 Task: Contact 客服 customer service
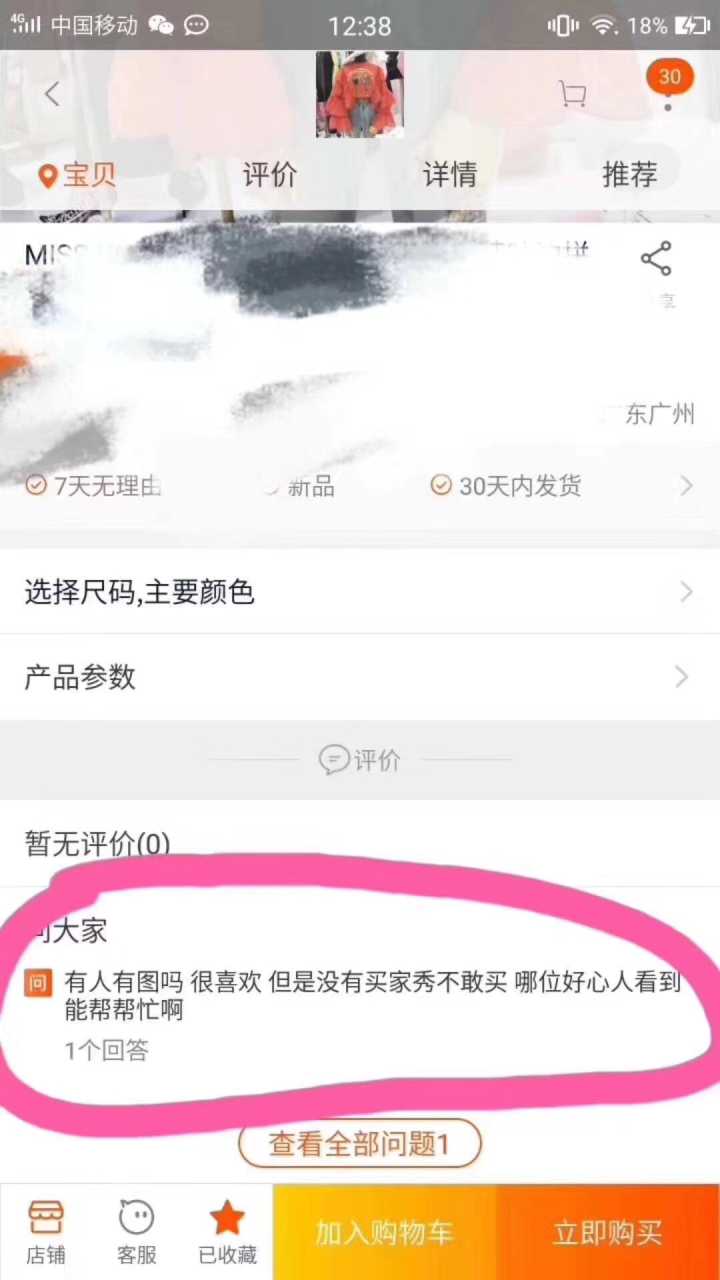137,1232
